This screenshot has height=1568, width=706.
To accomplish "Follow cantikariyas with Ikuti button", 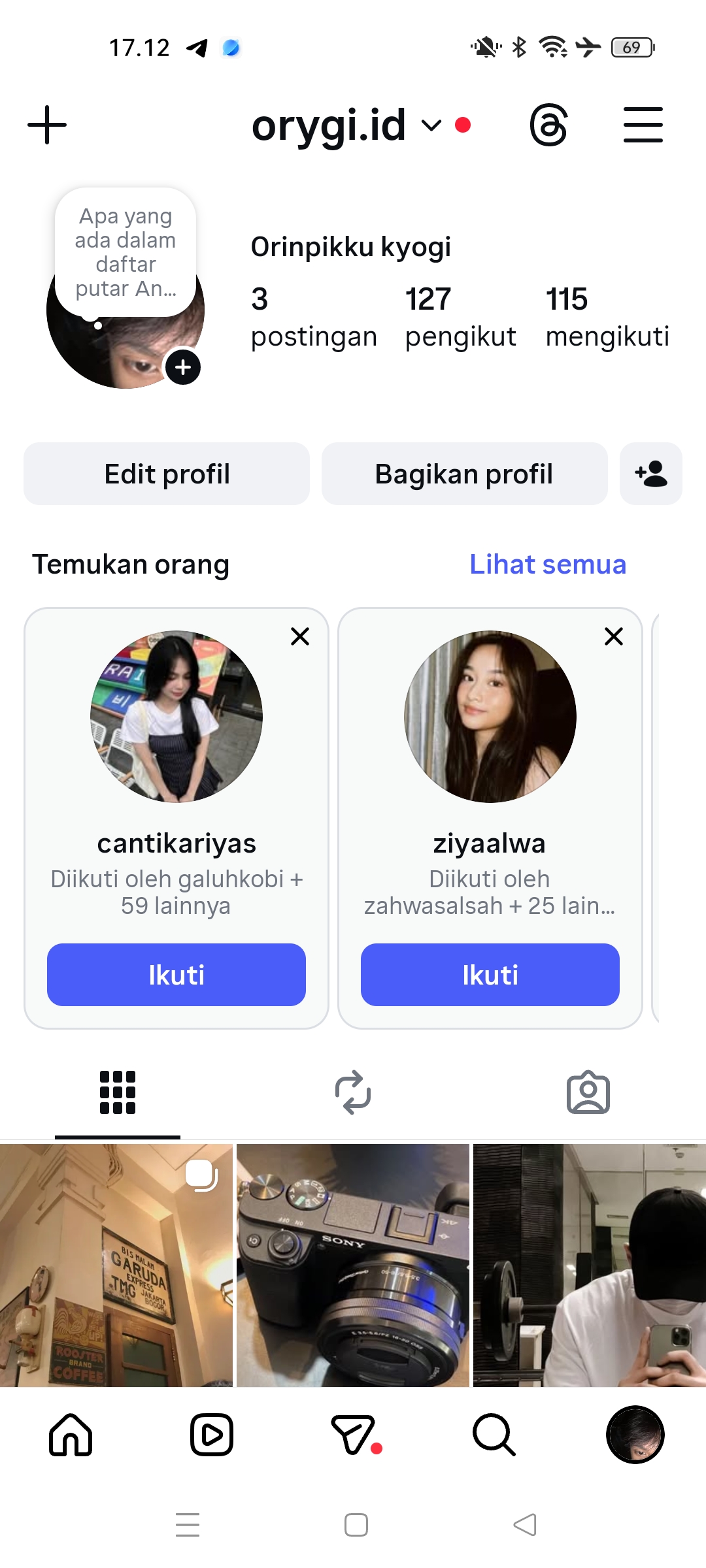I will pyautogui.click(x=176, y=975).
